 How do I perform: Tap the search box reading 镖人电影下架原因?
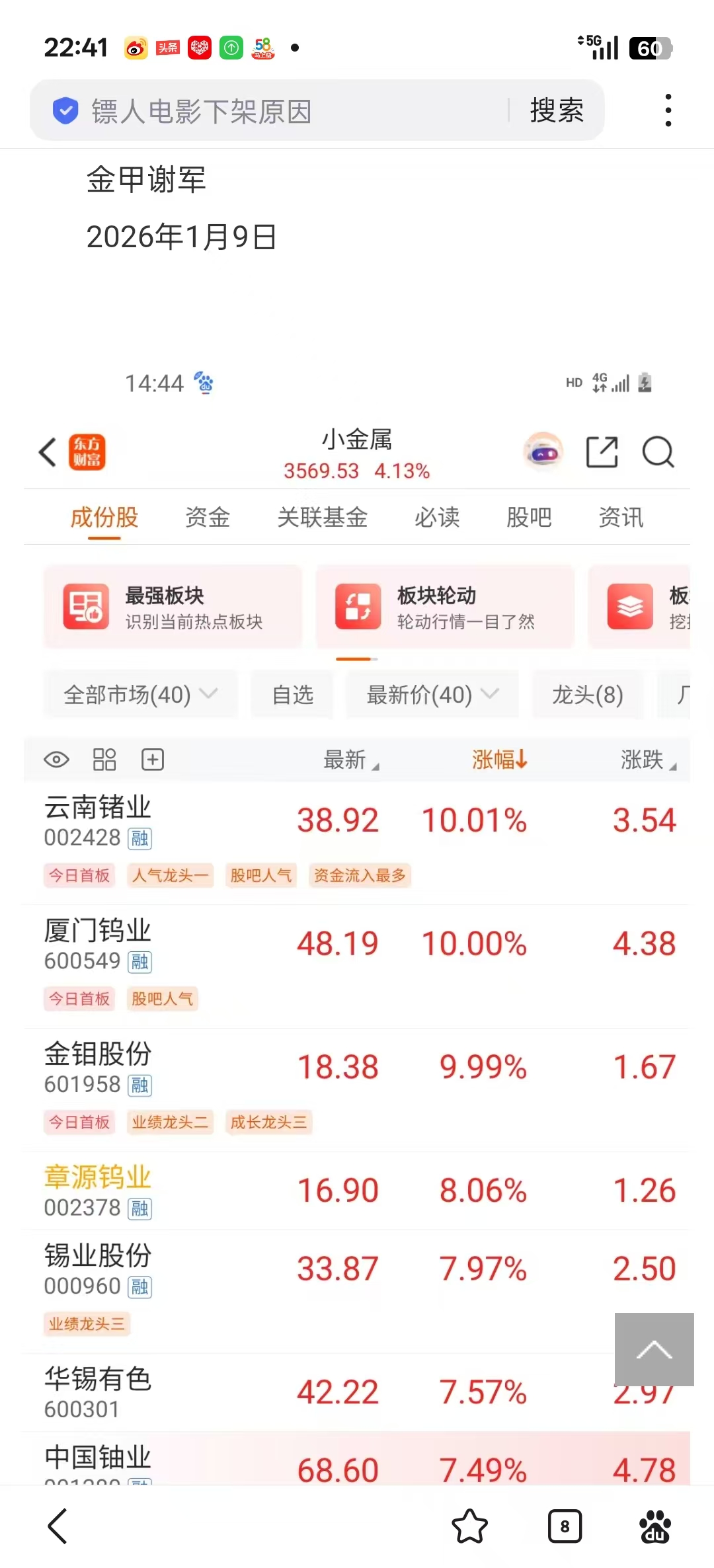pyautogui.click(x=278, y=111)
